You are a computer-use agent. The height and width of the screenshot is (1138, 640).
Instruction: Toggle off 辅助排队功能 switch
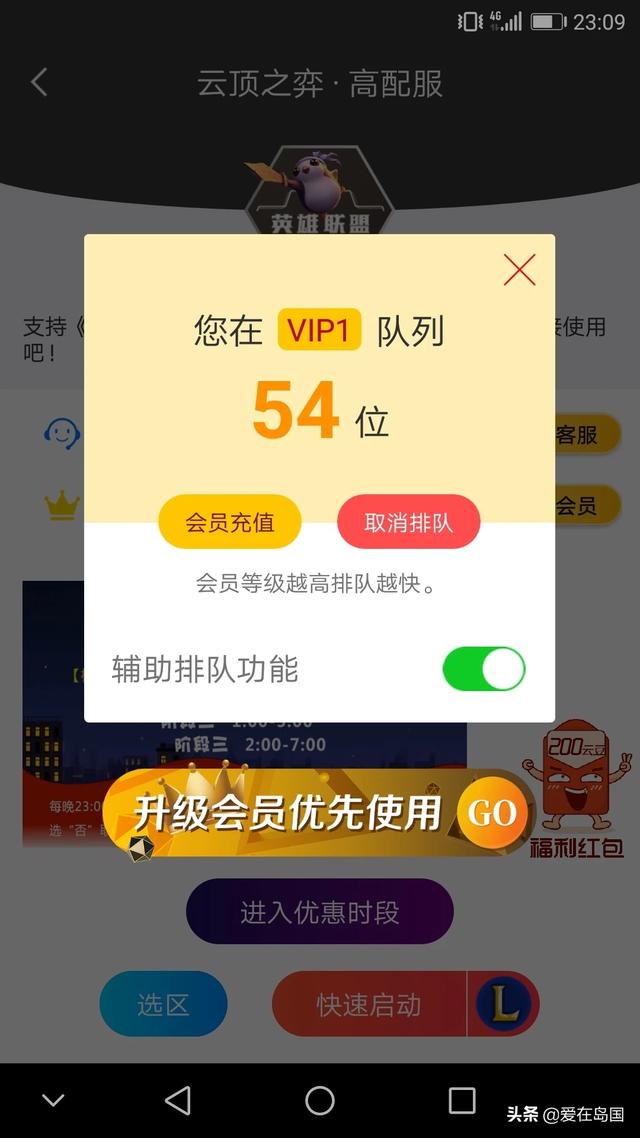point(484,669)
